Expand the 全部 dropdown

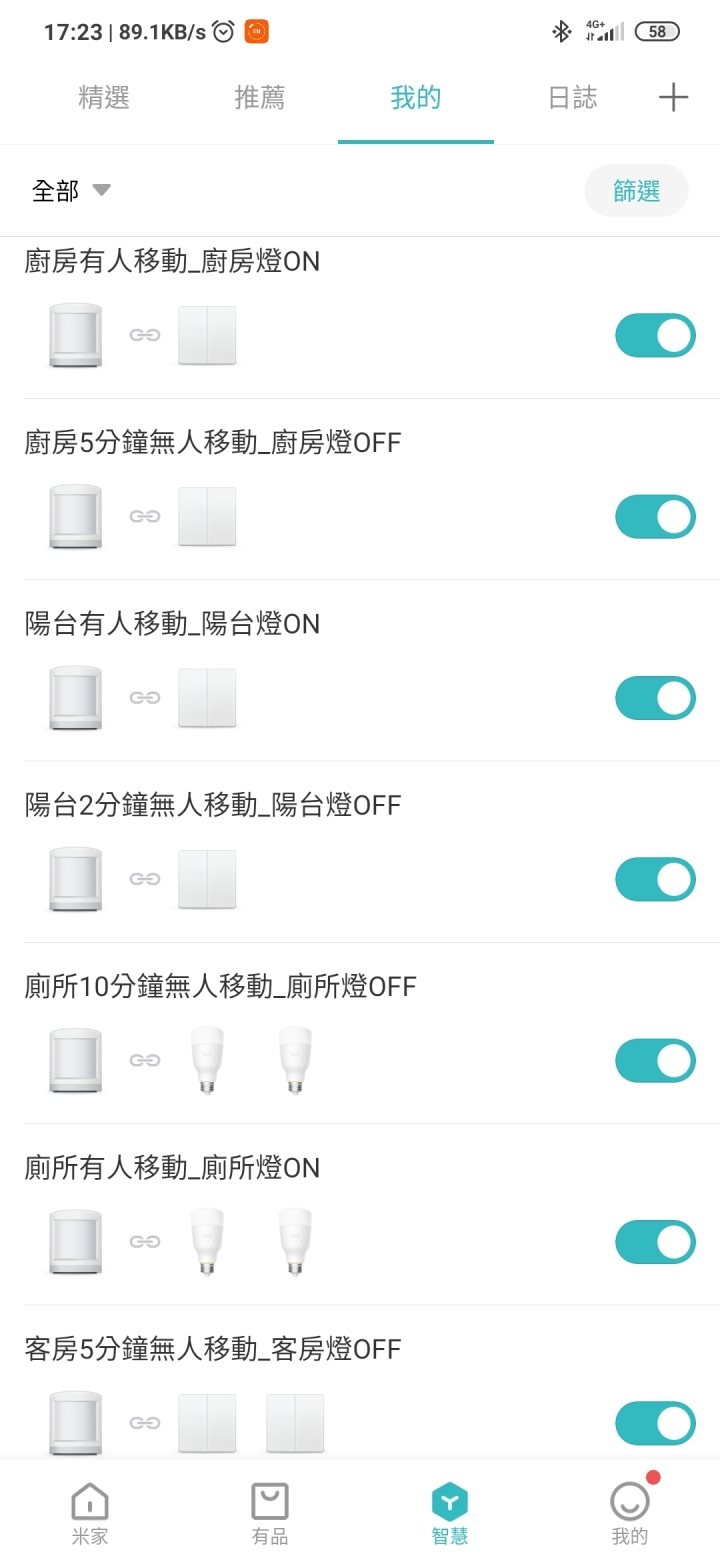tap(71, 190)
